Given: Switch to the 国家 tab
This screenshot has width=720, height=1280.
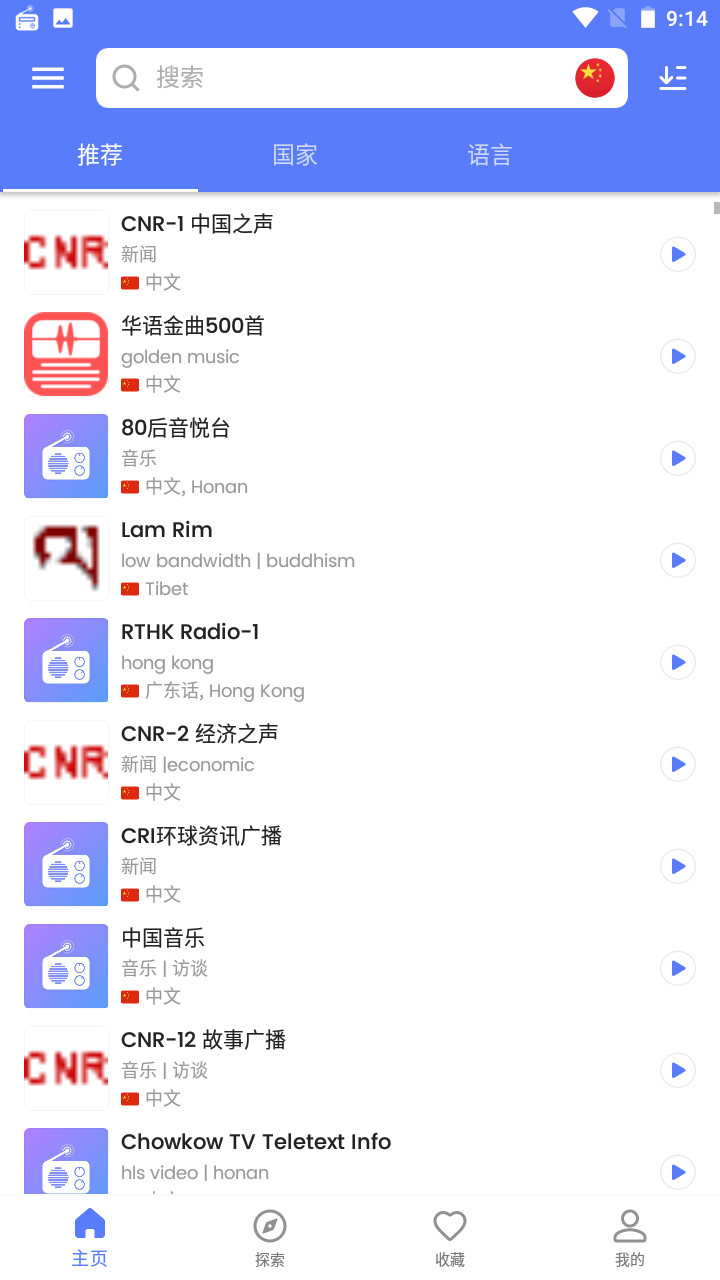Looking at the screenshot, I should [295, 155].
